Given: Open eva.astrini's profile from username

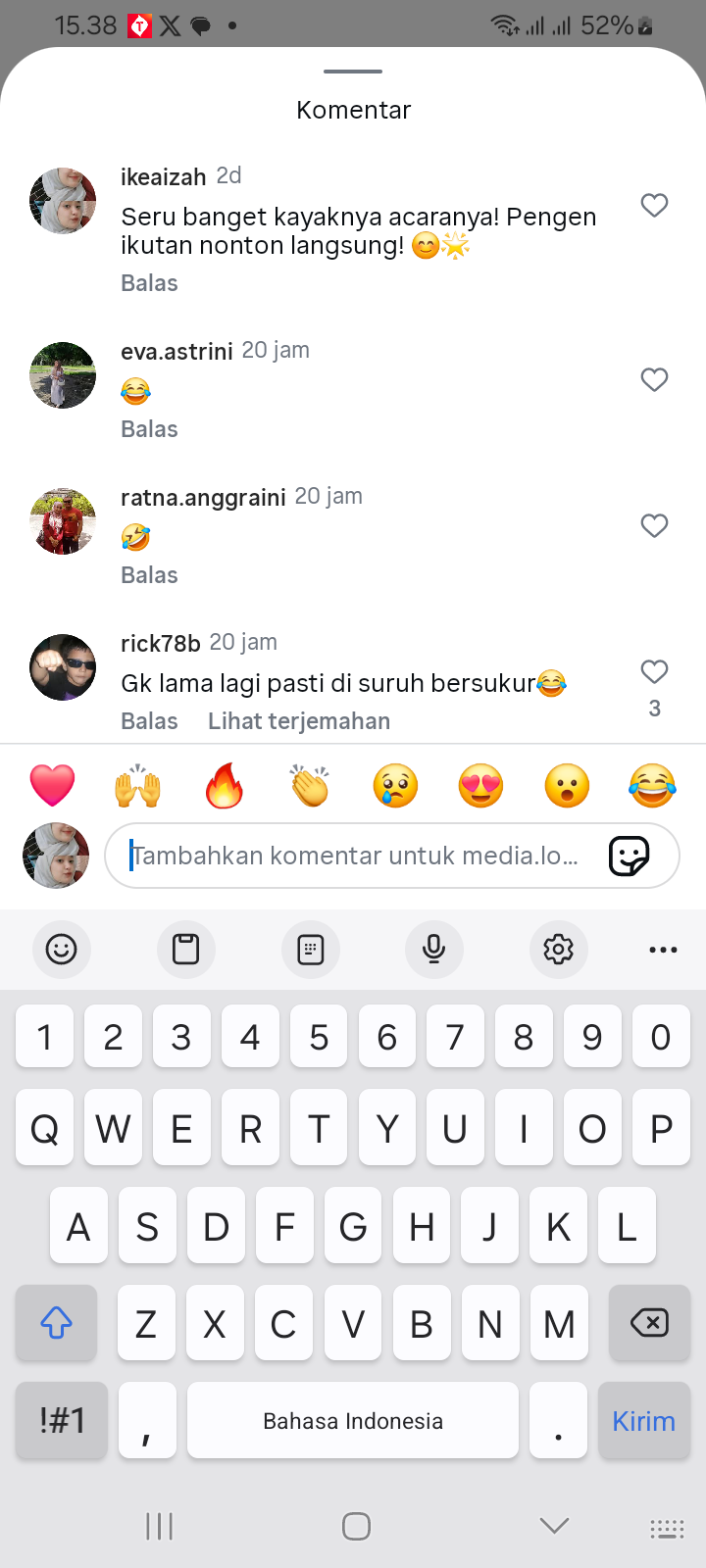Looking at the screenshot, I should pos(176,352).
